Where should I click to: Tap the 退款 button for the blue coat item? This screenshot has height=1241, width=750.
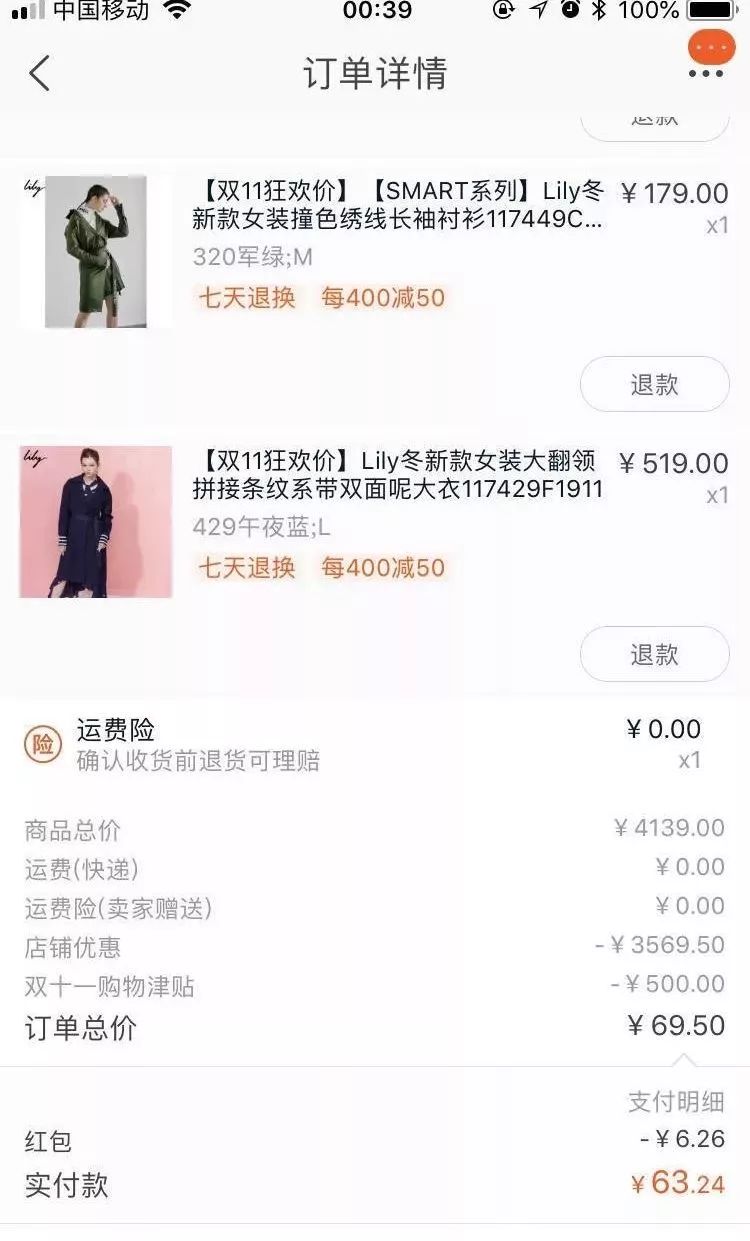point(654,654)
